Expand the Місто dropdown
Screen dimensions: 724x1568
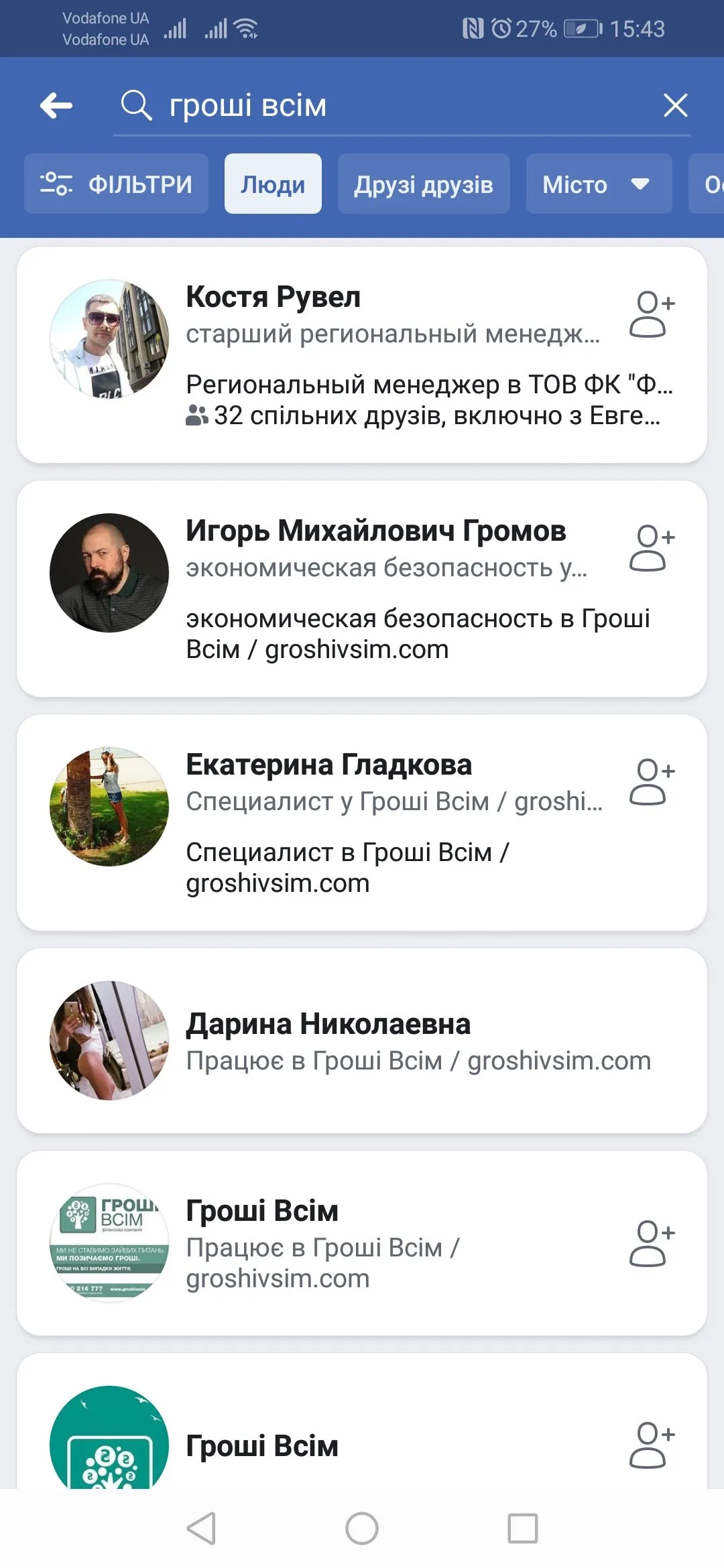pyautogui.click(x=599, y=184)
